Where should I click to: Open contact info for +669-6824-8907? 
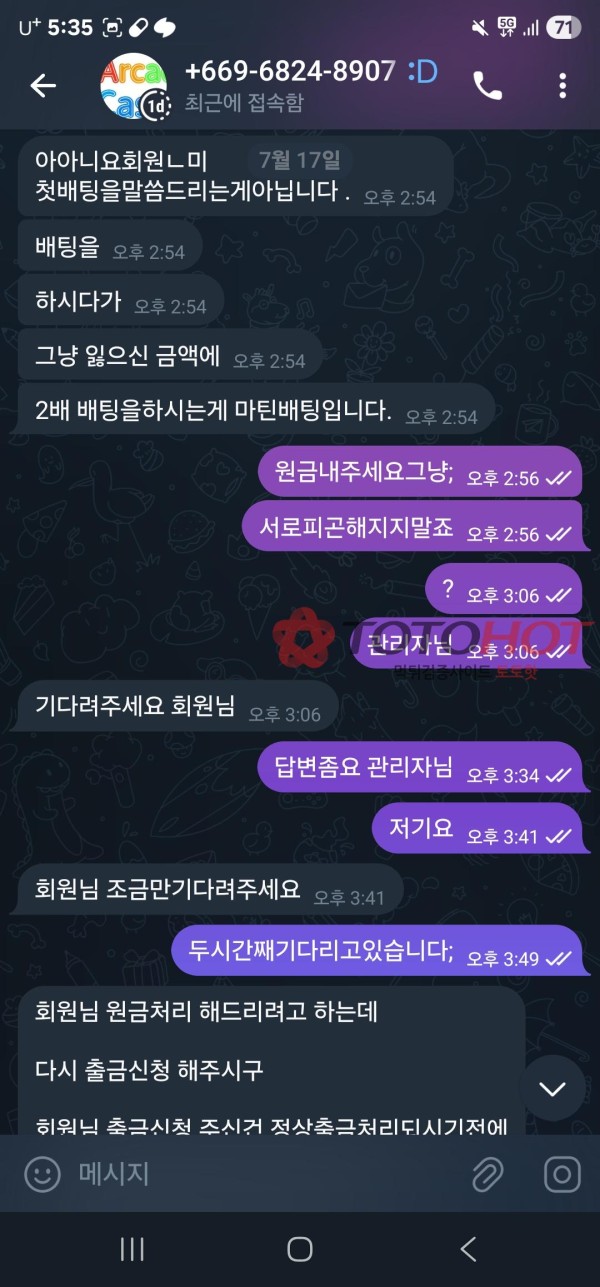pyautogui.click(x=290, y=73)
